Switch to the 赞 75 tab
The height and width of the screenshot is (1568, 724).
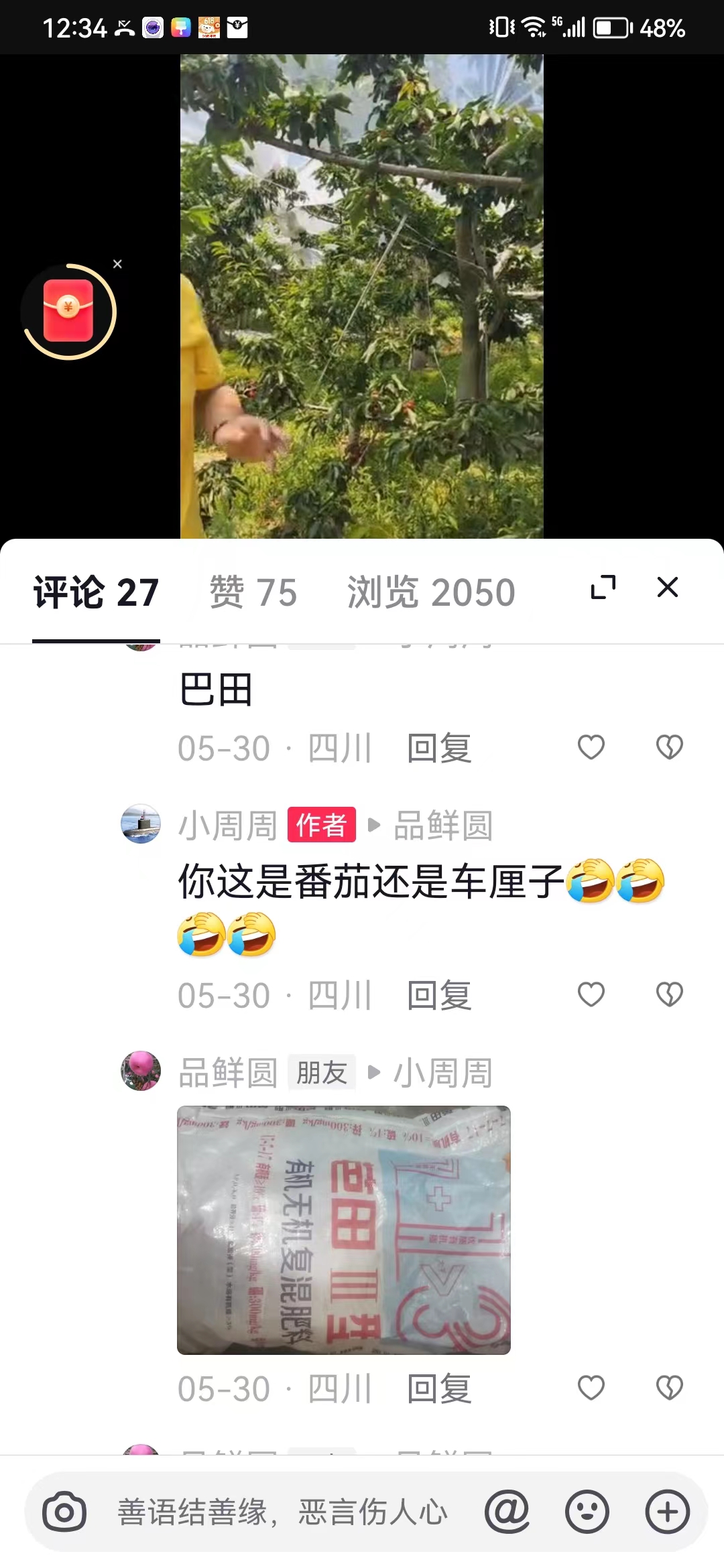pyautogui.click(x=253, y=592)
